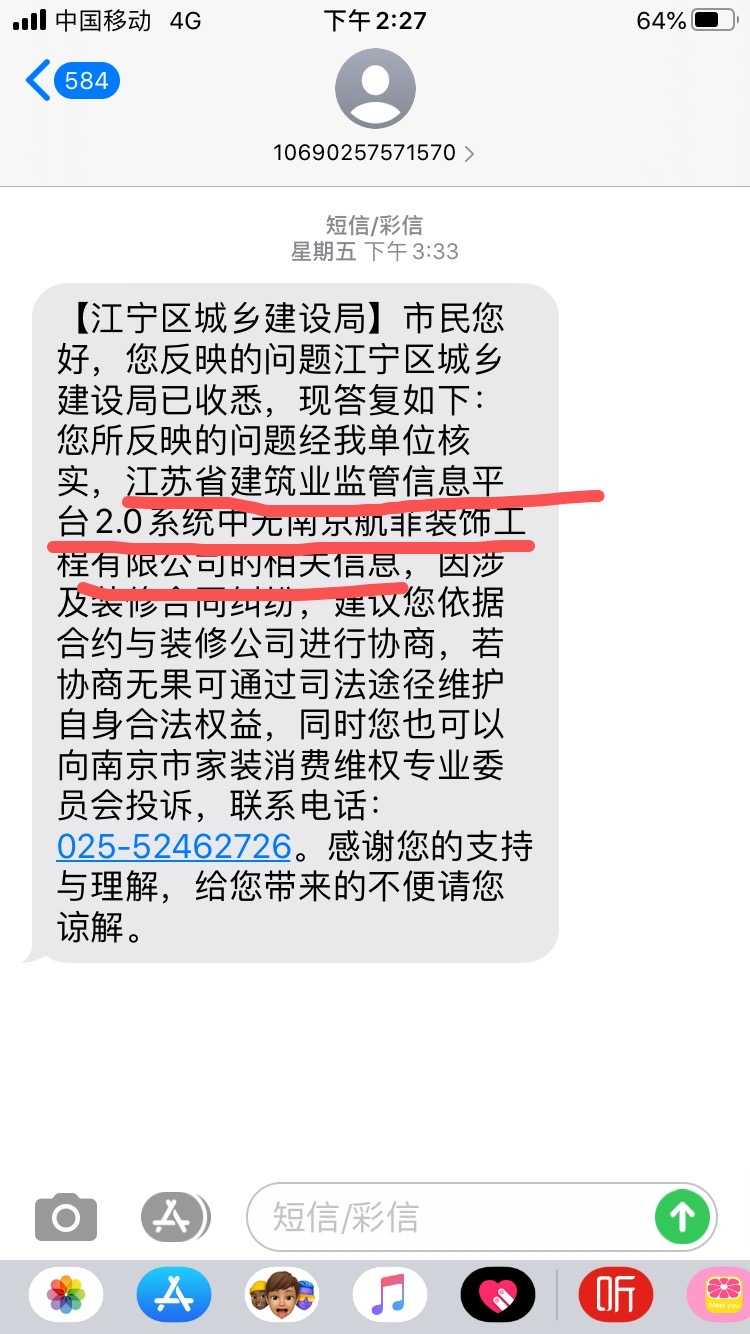This screenshot has width=750, height=1334.
Task: Go back to the messages list
Action: (70, 81)
